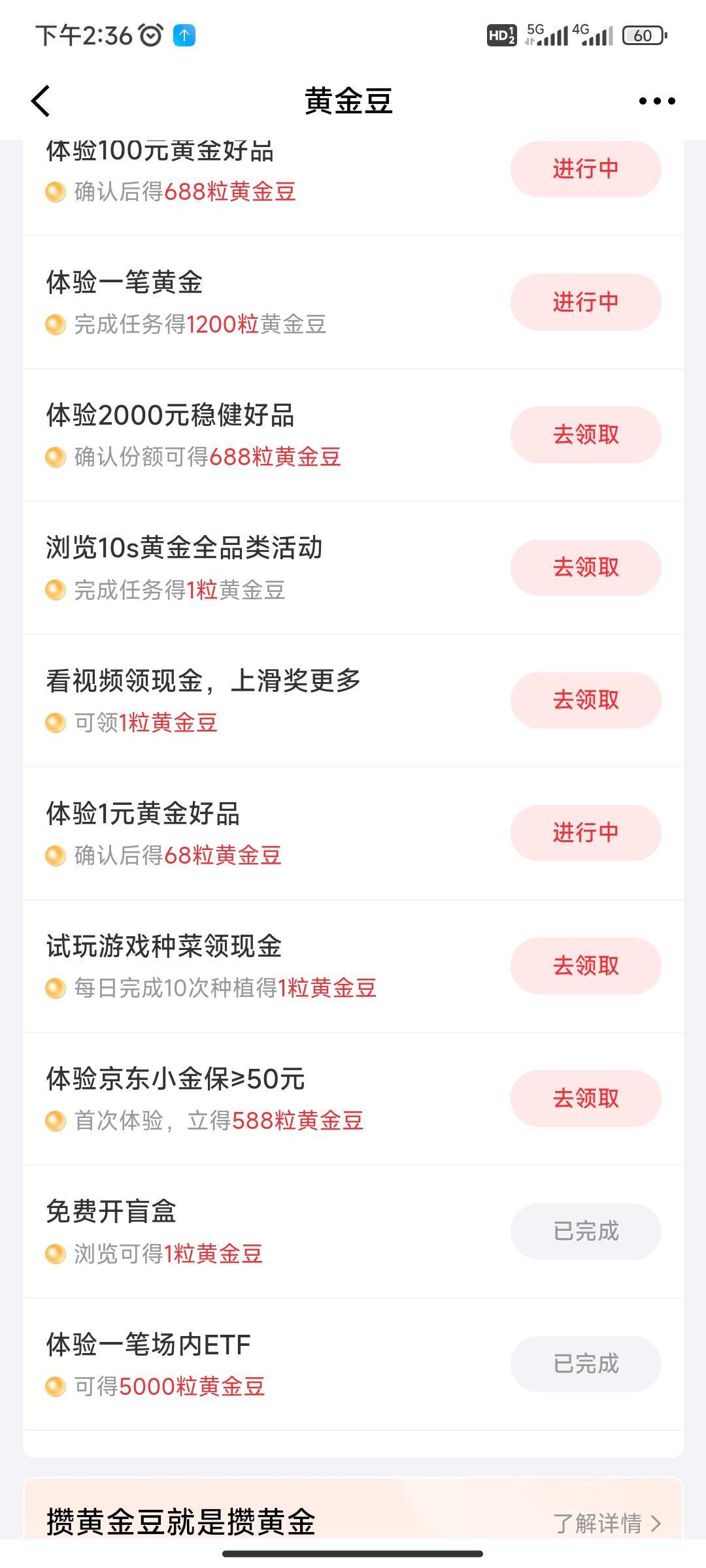
Task: Claim the 试玩游戏种菜领现金 task
Action: point(586,966)
